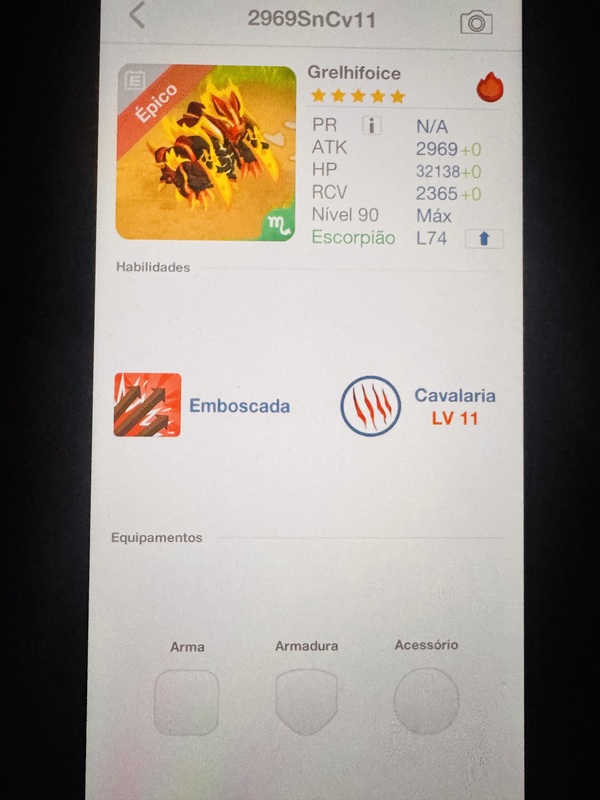Open the PR info icon
This screenshot has height=800, width=600.
[372, 126]
